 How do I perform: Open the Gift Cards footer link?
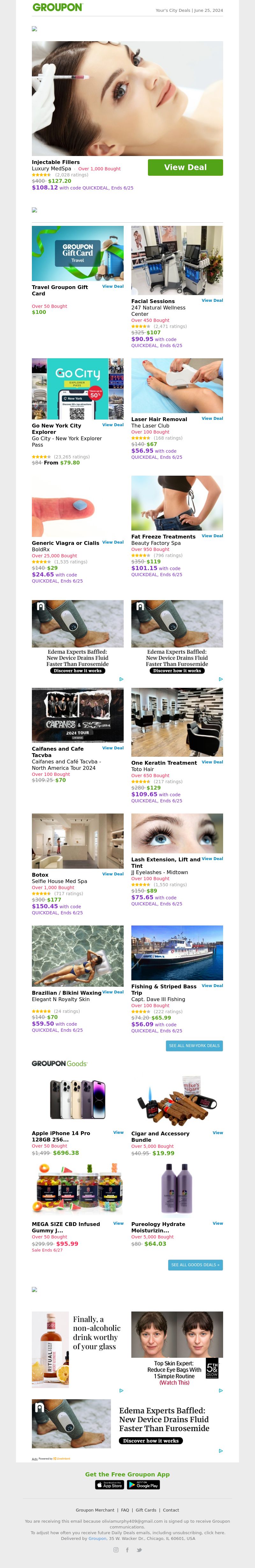point(146,1510)
